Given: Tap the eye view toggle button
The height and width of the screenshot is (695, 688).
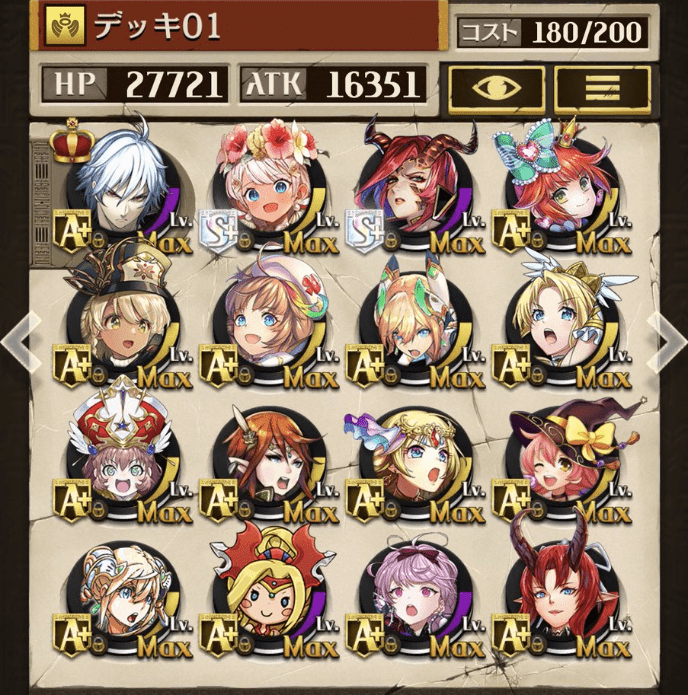Looking at the screenshot, I should (x=495, y=88).
